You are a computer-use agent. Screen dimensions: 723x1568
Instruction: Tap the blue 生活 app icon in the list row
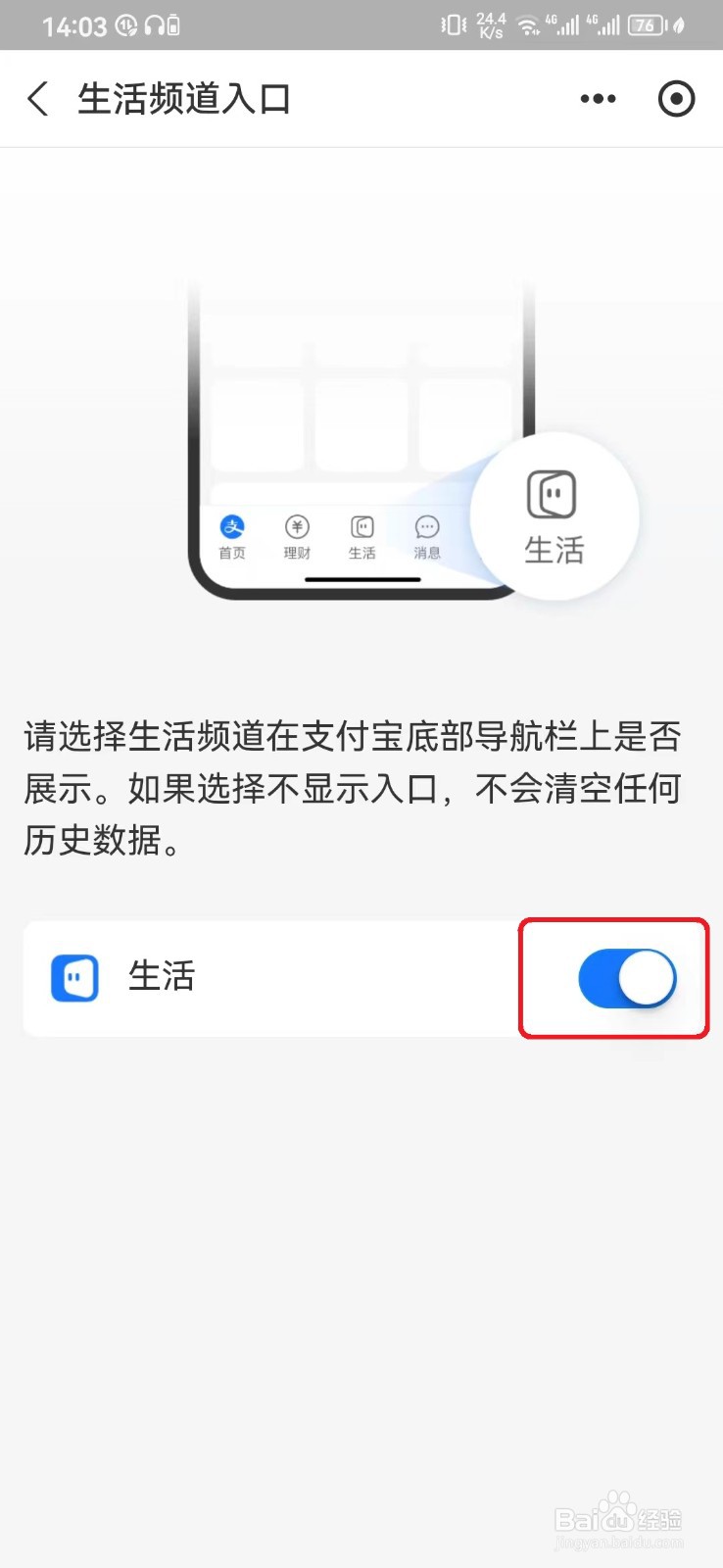click(x=72, y=977)
